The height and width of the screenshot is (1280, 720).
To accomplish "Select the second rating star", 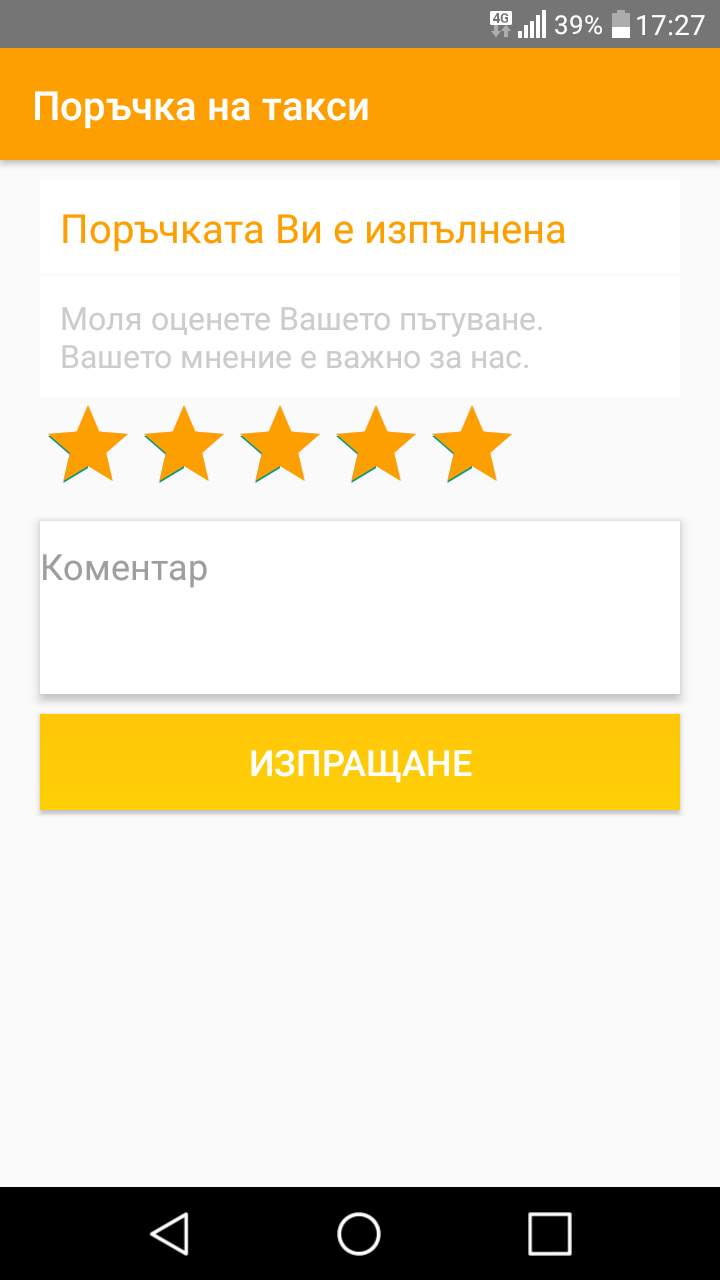I will click(x=184, y=444).
